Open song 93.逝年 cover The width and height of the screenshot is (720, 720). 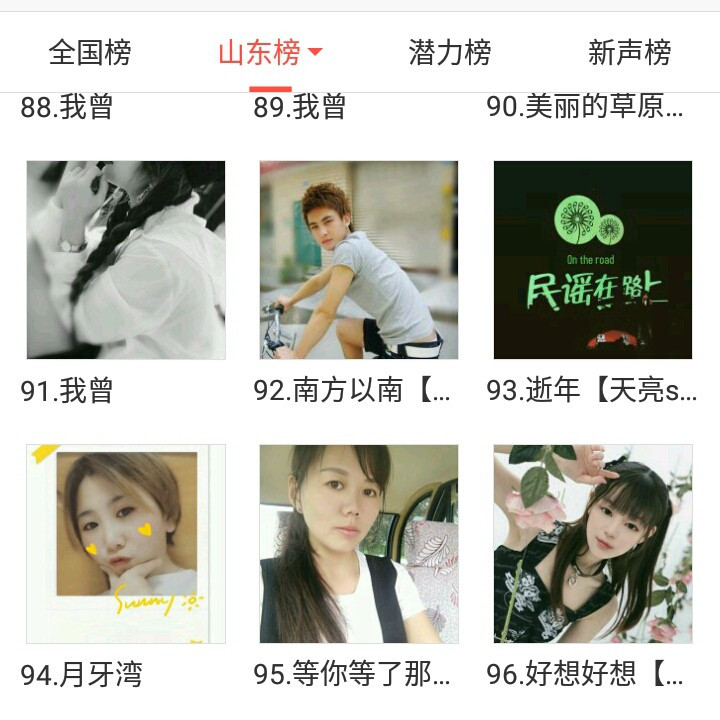coord(593,260)
